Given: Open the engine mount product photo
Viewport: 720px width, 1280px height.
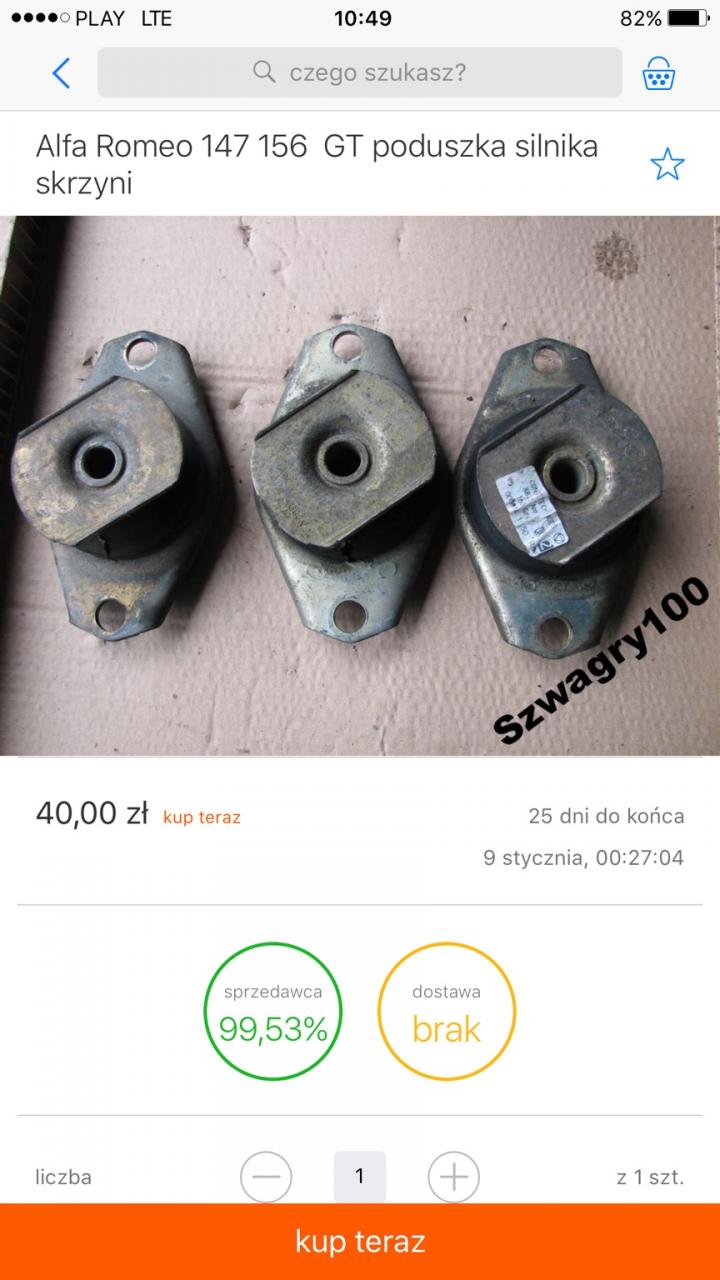Looking at the screenshot, I should [360, 485].
